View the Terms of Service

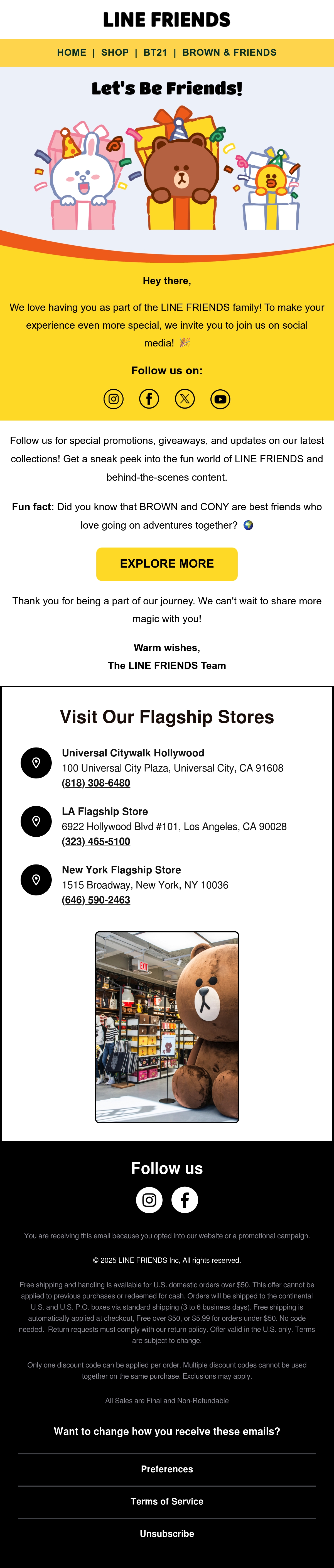pyautogui.click(x=167, y=1502)
